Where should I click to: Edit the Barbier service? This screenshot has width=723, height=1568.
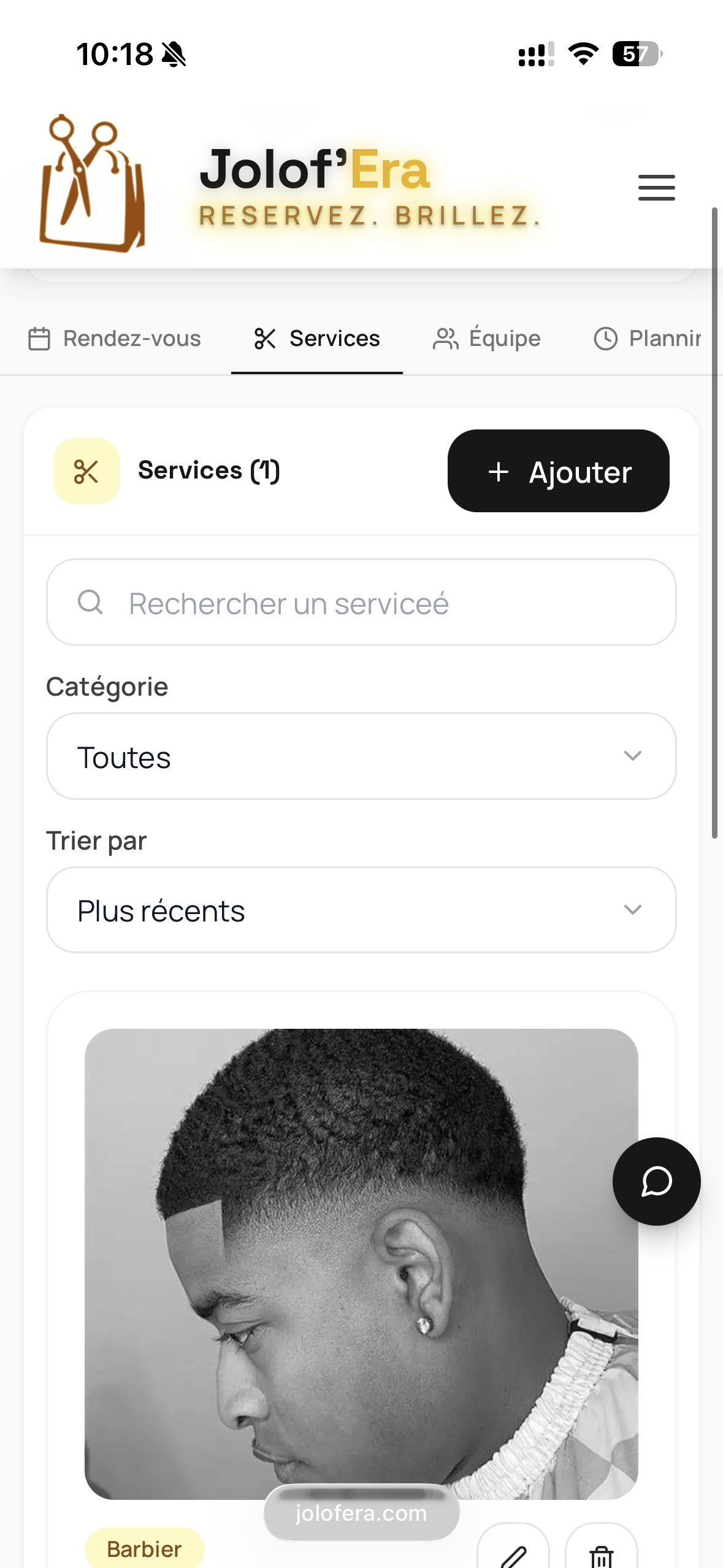click(513, 1551)
